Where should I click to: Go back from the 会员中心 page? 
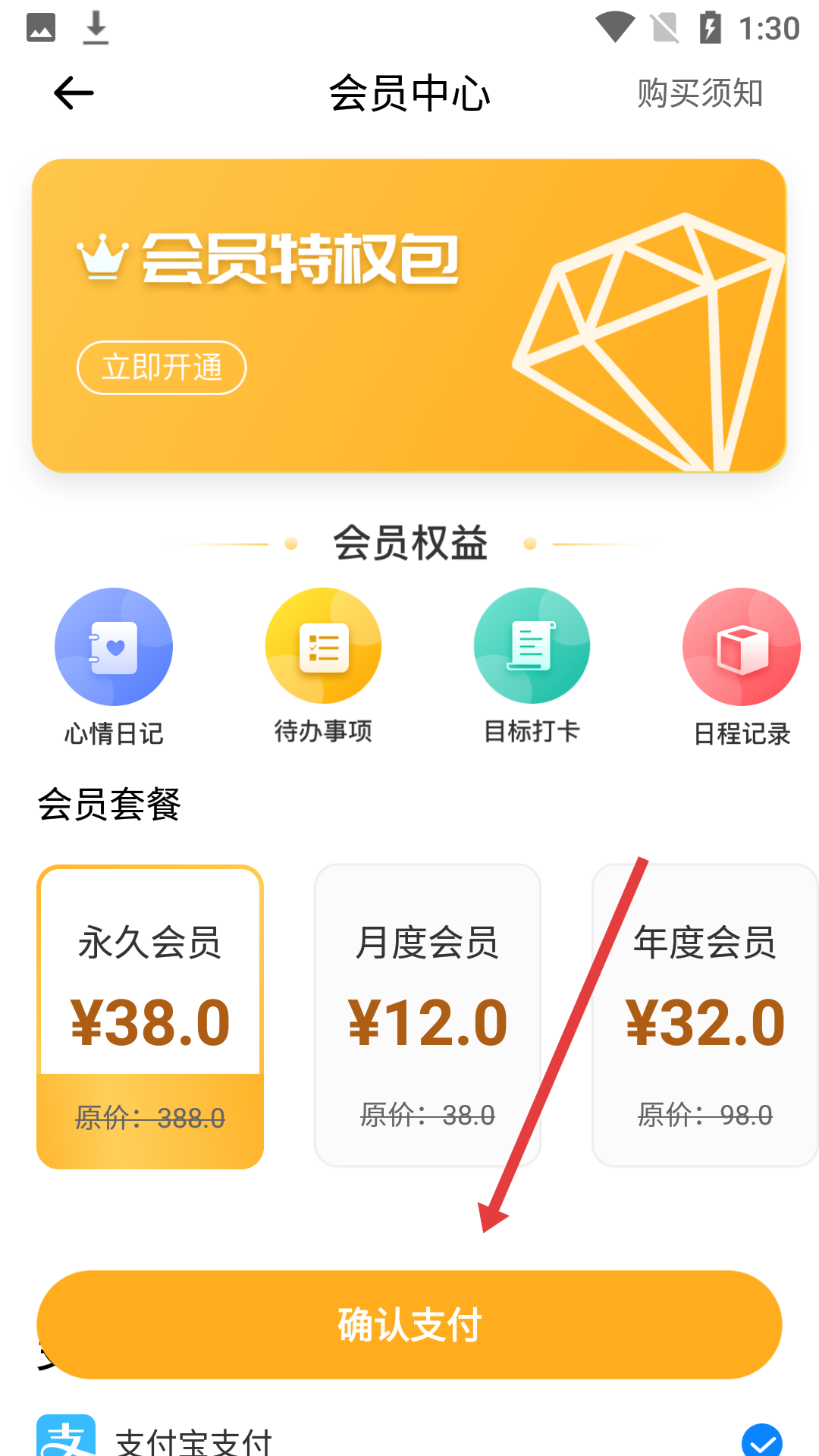74,93
